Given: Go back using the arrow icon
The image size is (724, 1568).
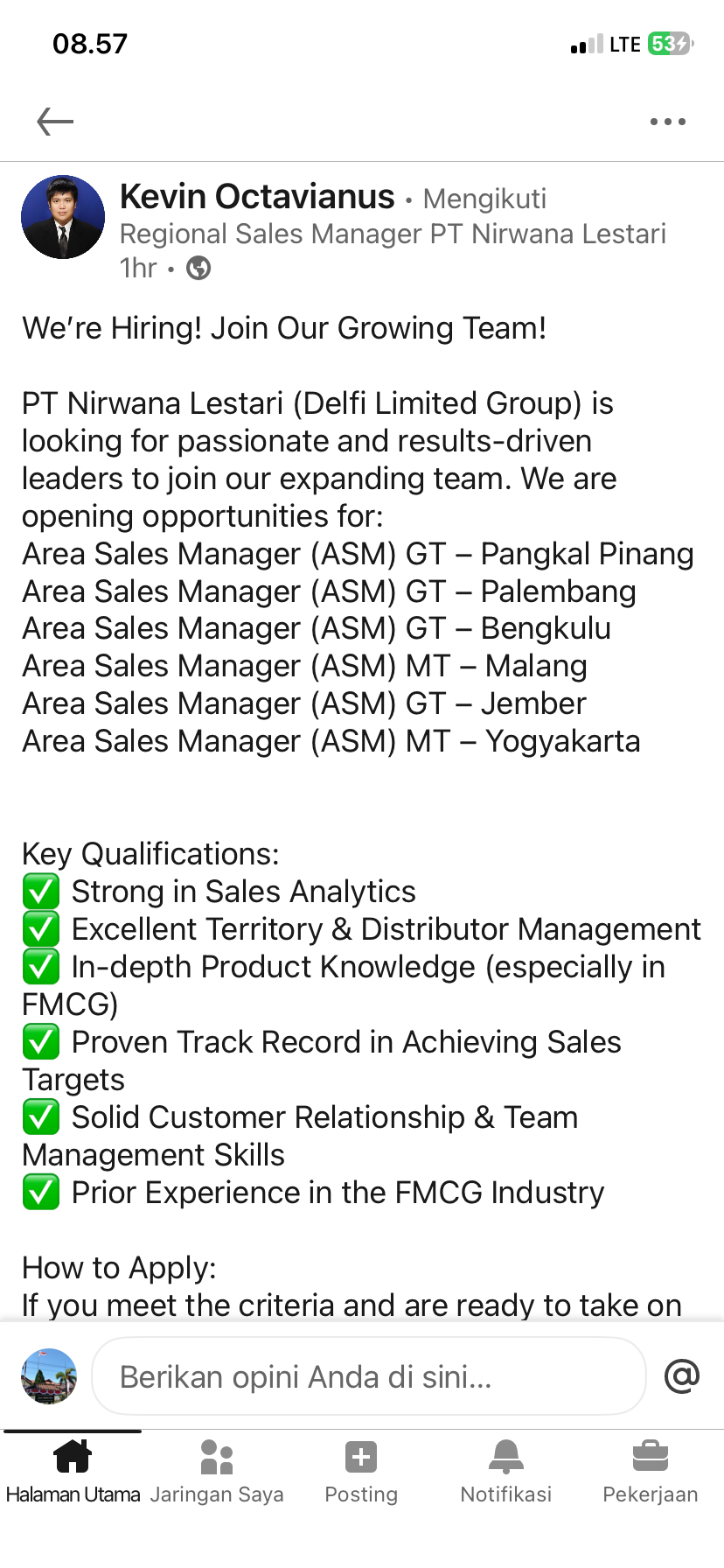Looking at the screenshot, I should pyautogui.click(x=55, y=122).
